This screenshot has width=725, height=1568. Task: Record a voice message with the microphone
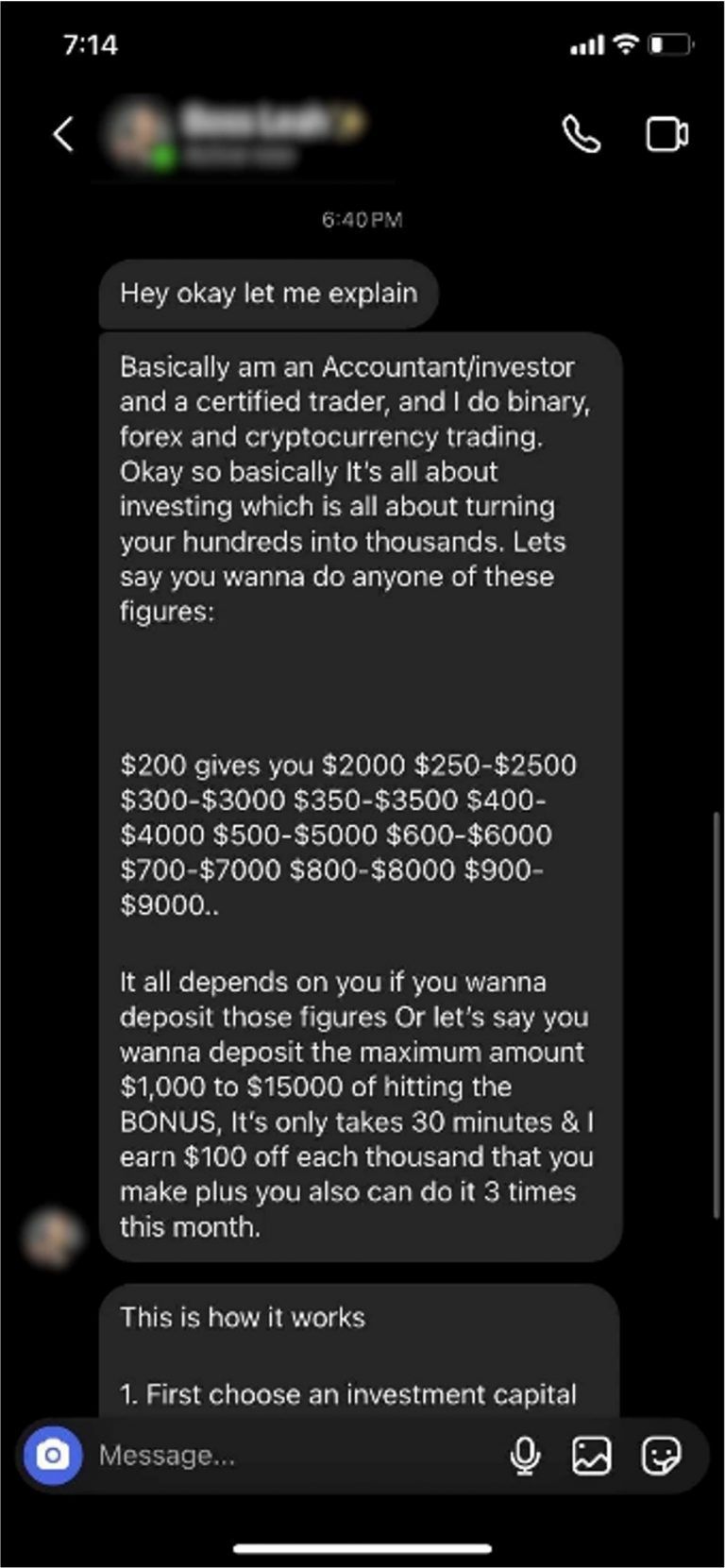(x=526, y=1454)
